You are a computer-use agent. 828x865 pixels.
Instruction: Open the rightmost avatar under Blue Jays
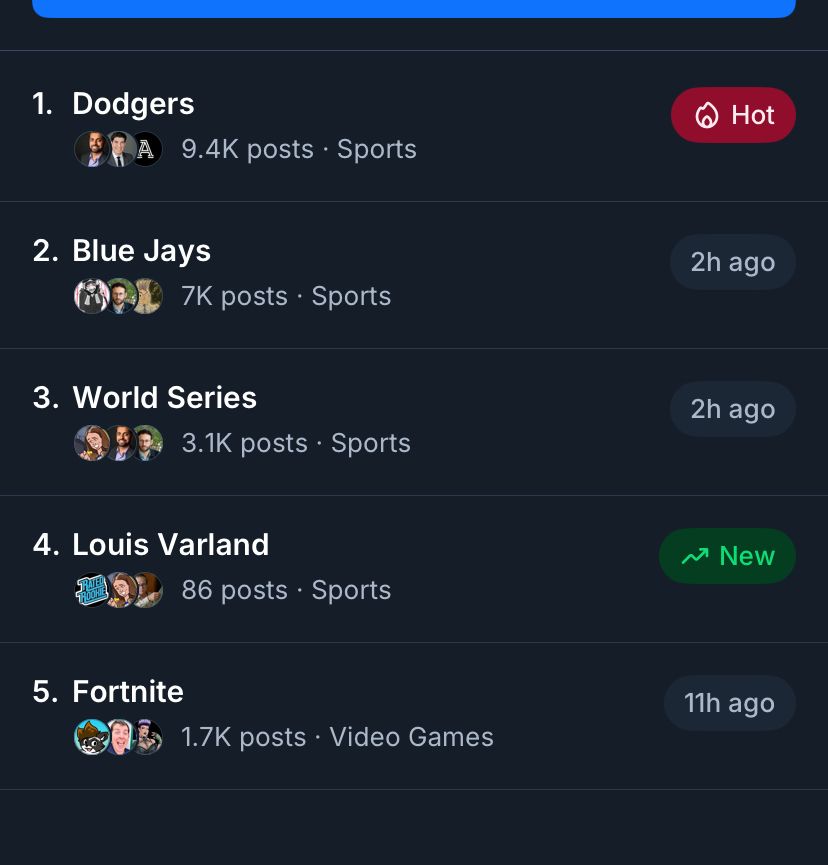[146, 296]
